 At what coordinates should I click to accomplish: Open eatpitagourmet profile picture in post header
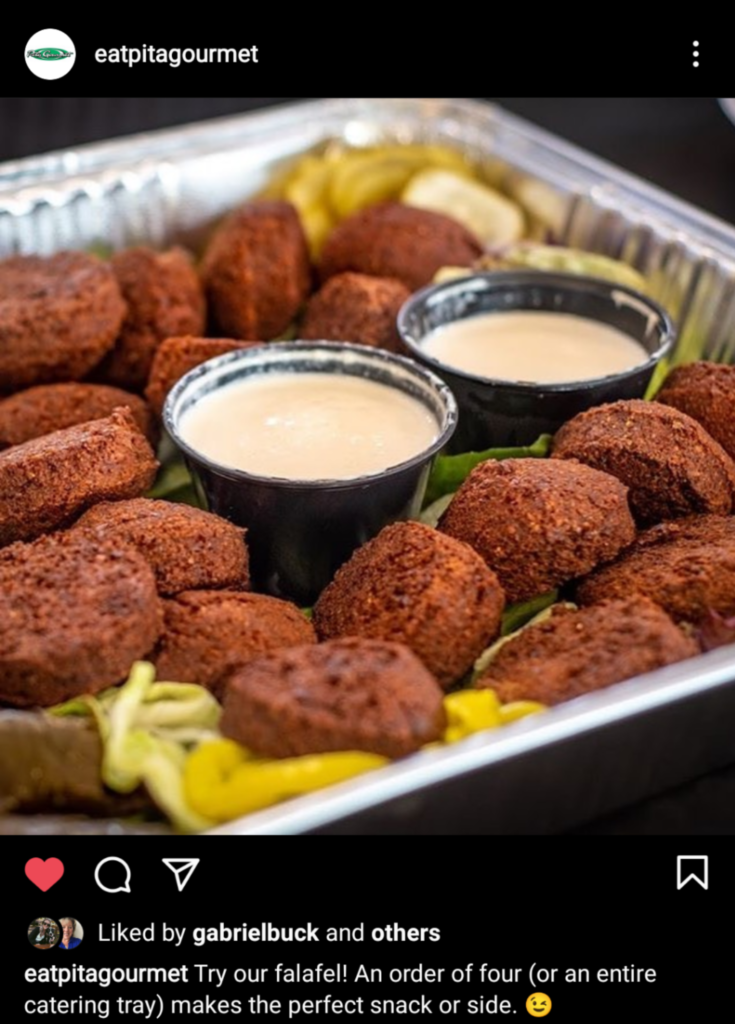pos(50,54)
